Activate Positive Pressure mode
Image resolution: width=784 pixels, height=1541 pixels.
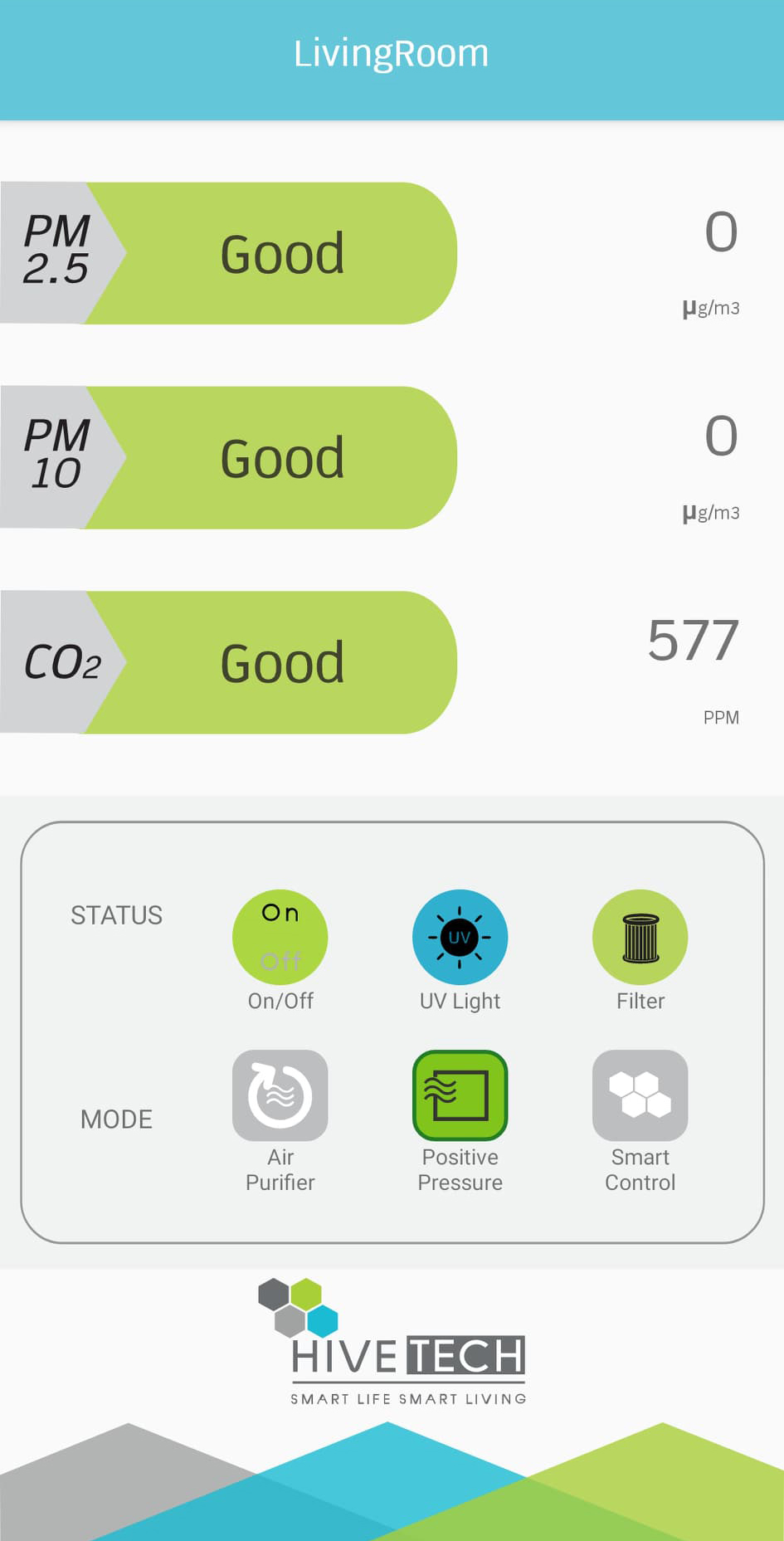pos(460,1095)
